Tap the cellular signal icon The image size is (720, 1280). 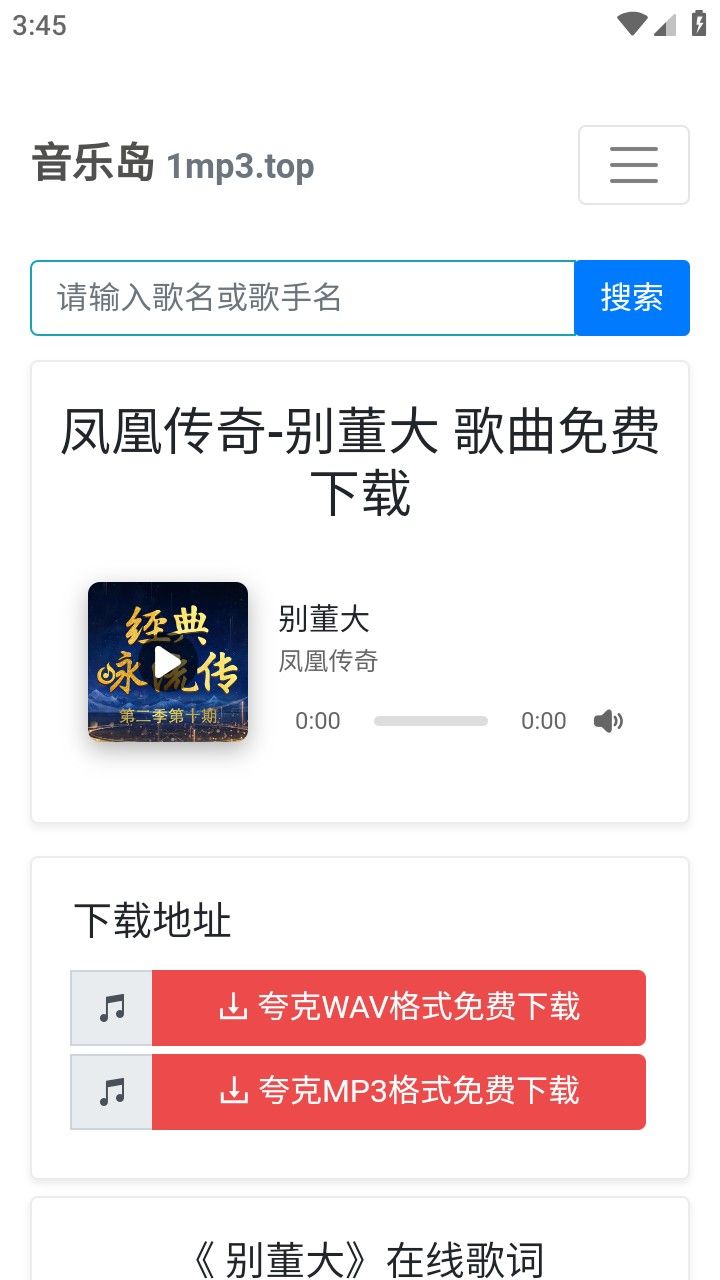point(665,21)
